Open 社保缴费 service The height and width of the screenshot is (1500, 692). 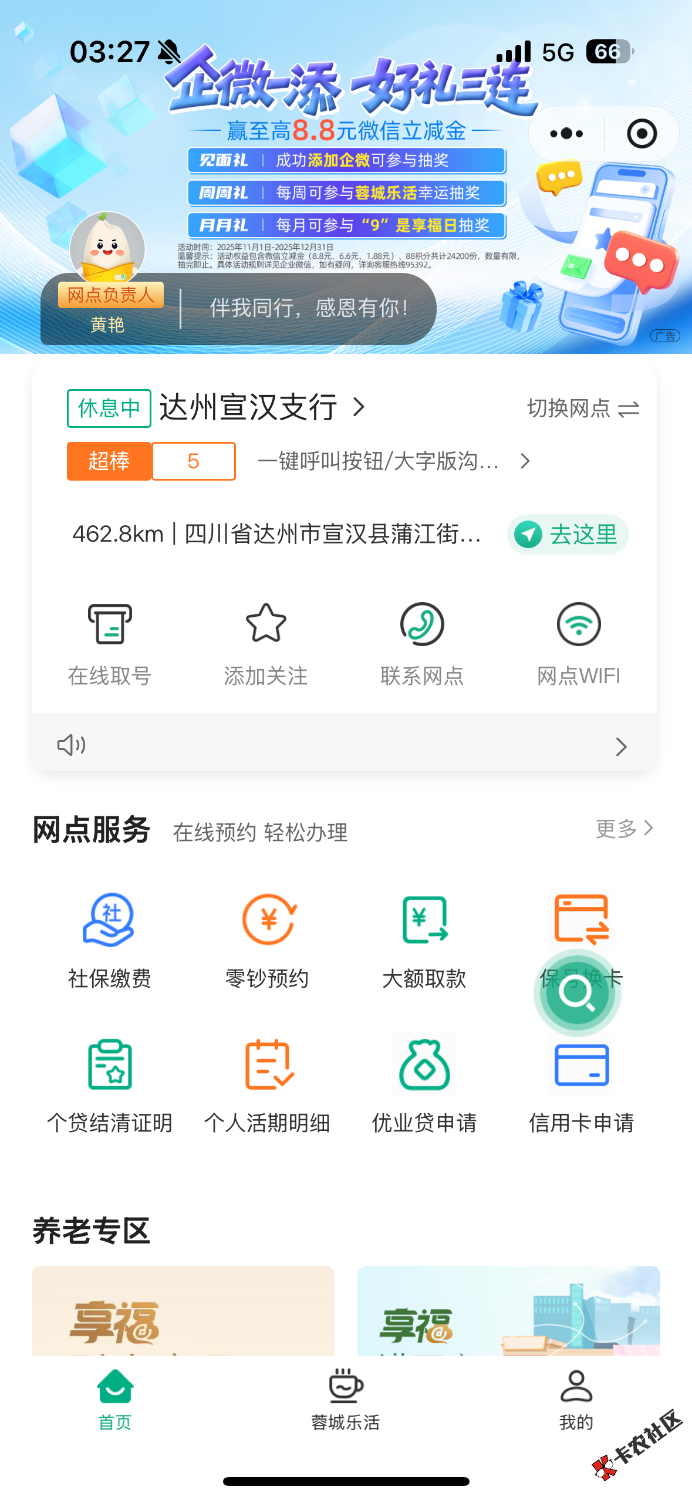(109, 941)
